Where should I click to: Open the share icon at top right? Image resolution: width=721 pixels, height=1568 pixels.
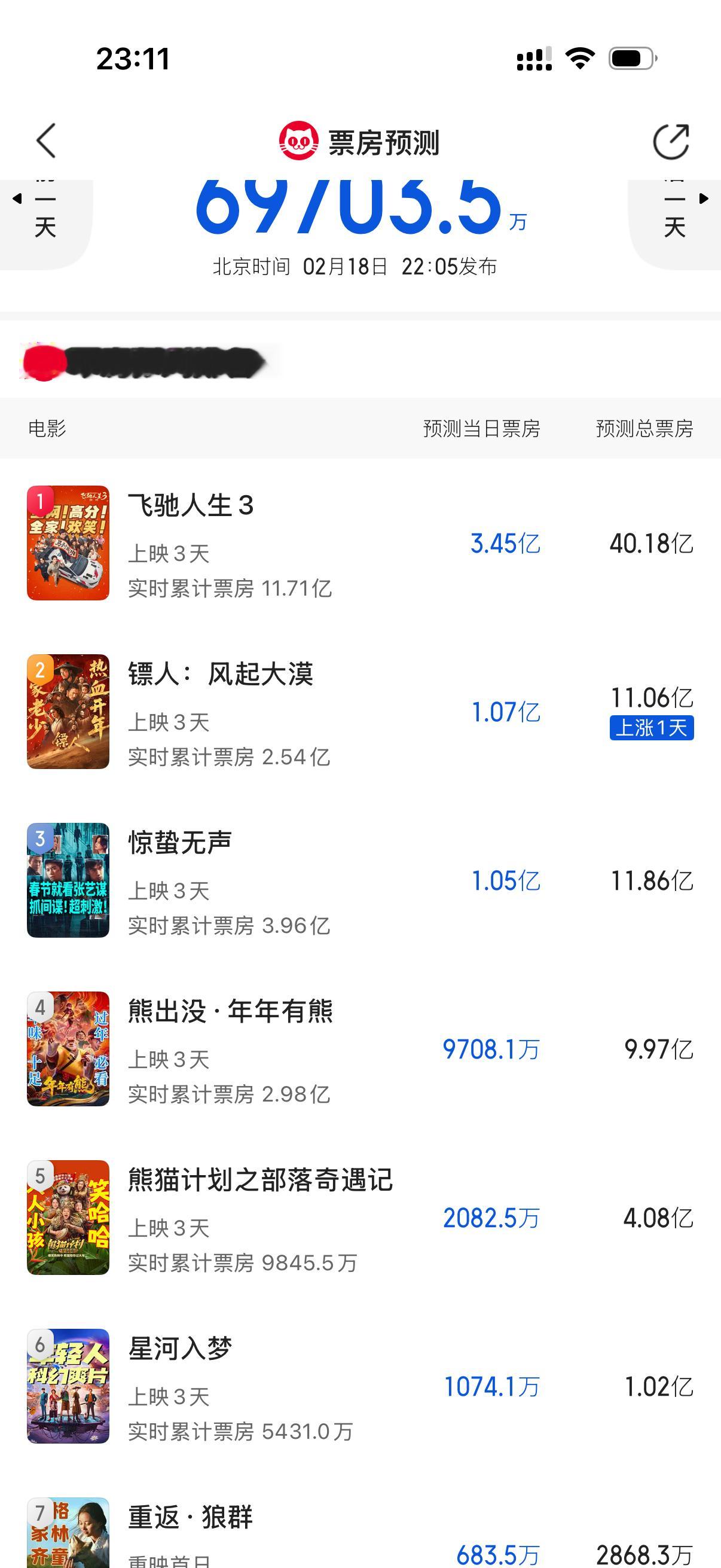coord(670,141)
